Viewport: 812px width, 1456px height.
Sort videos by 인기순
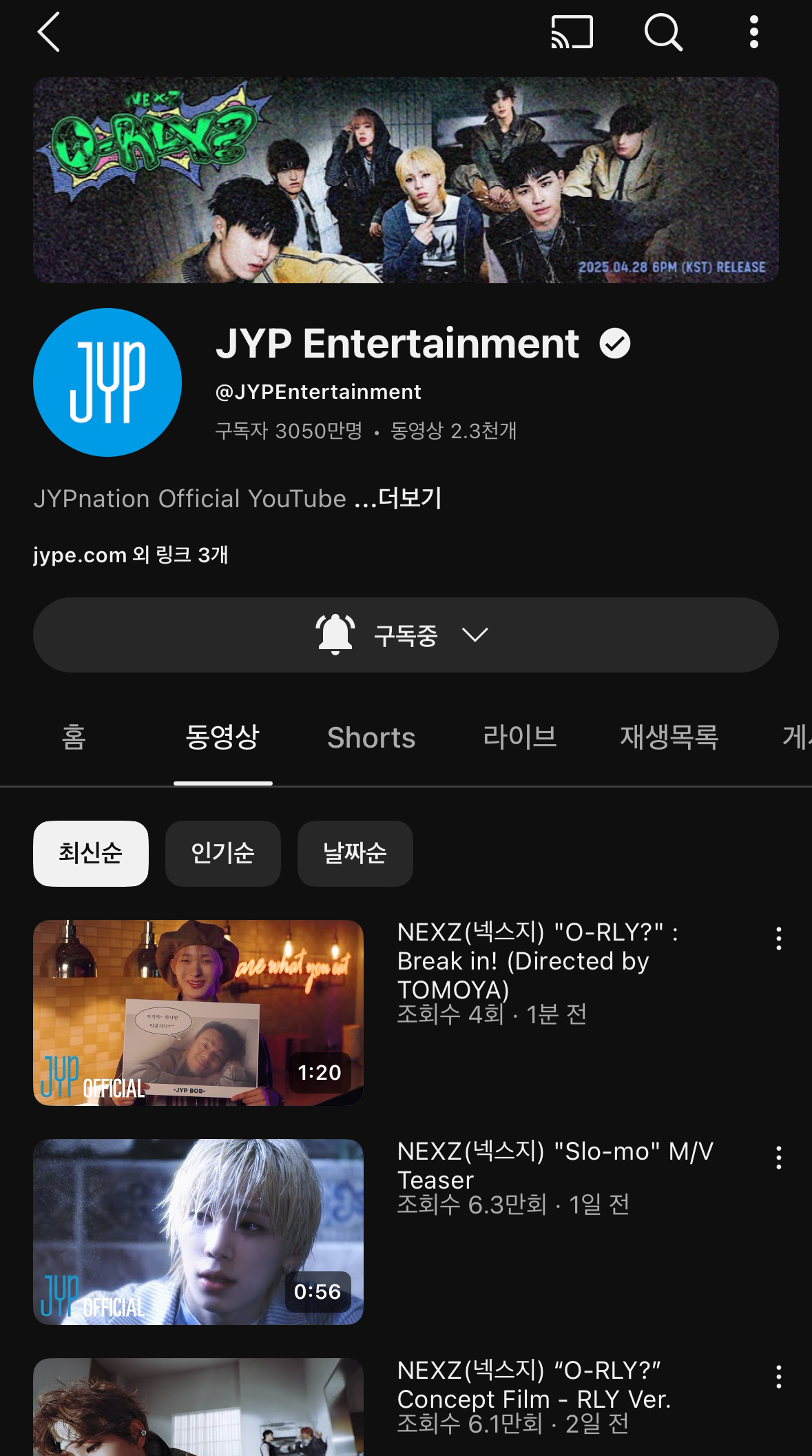[x=223, y=853]
